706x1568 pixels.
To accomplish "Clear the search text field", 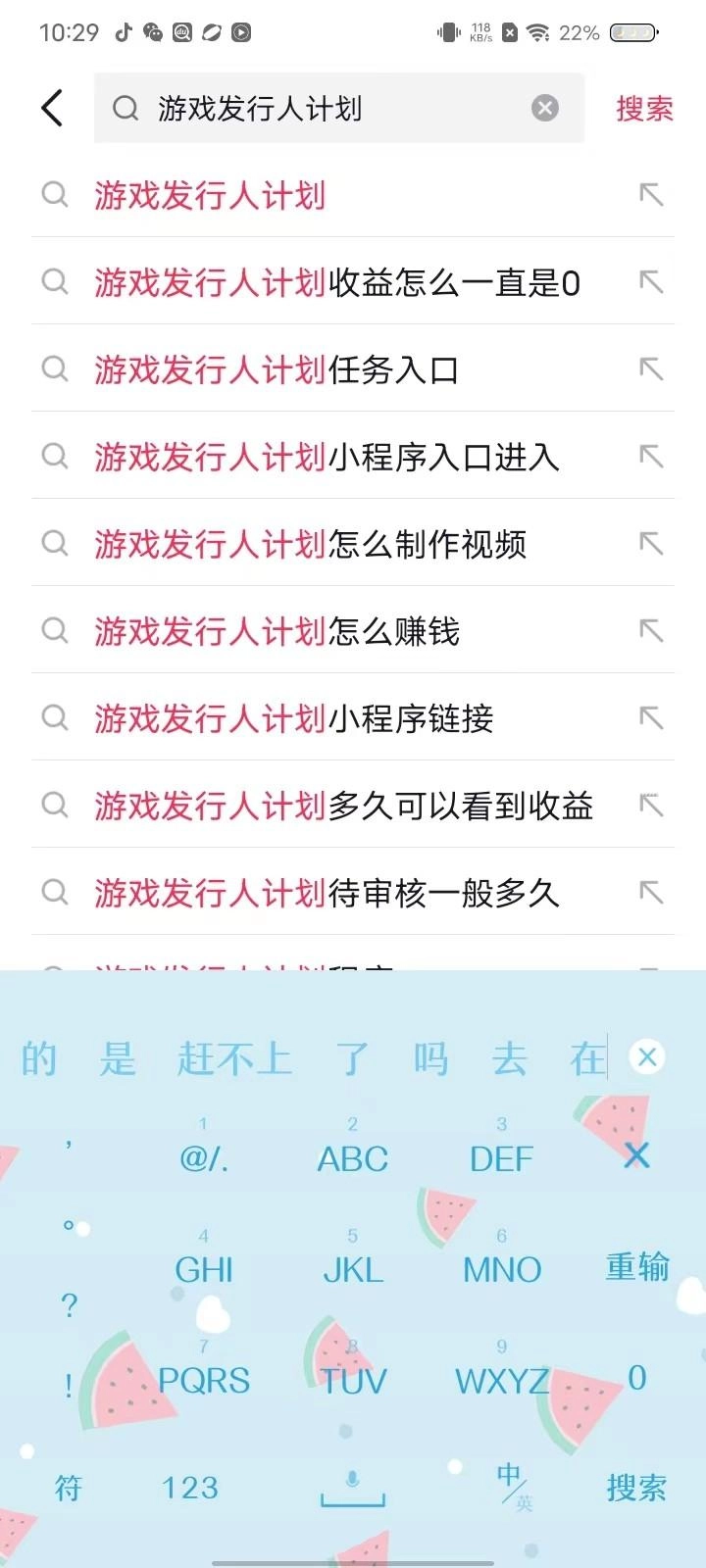I will pos(545,108).
